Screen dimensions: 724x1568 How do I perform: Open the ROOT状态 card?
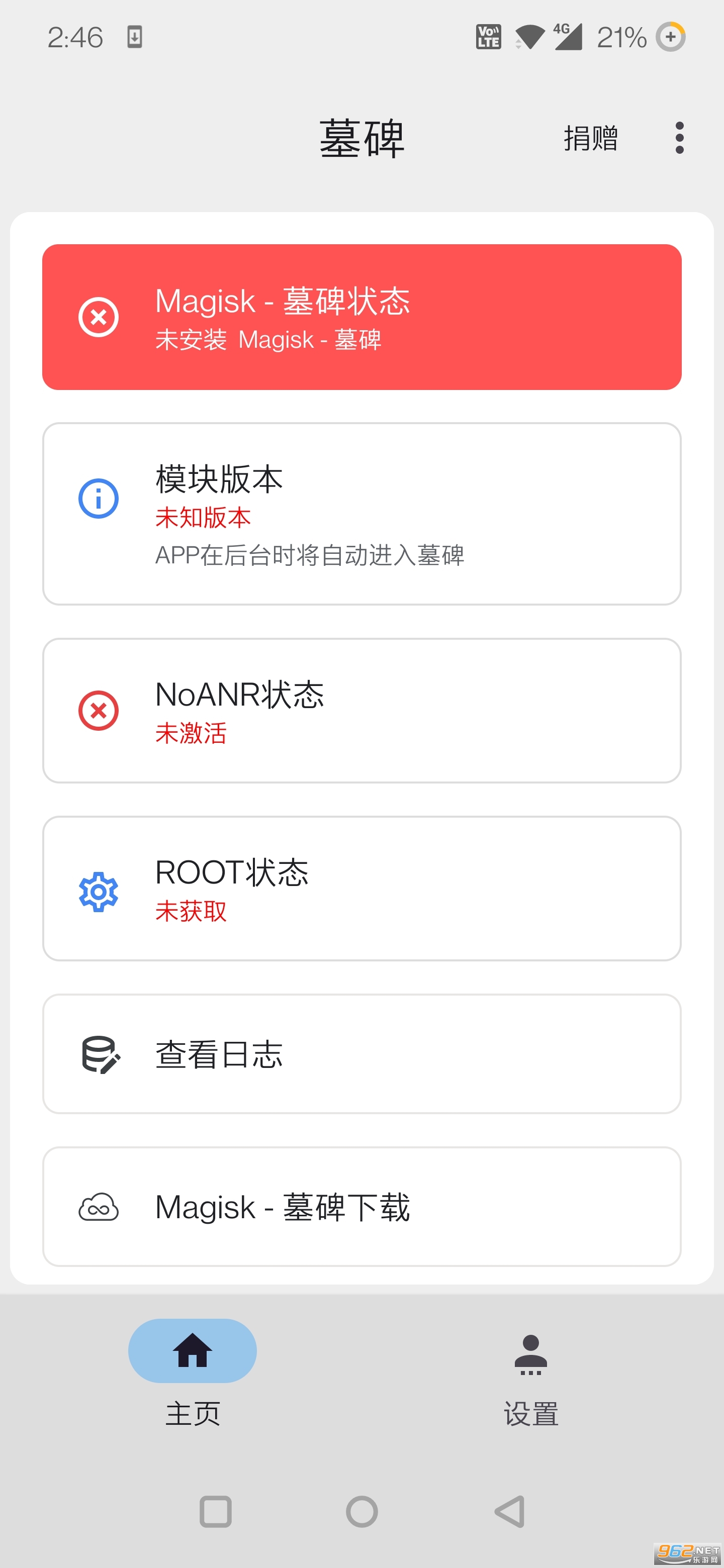coord(361,888)
